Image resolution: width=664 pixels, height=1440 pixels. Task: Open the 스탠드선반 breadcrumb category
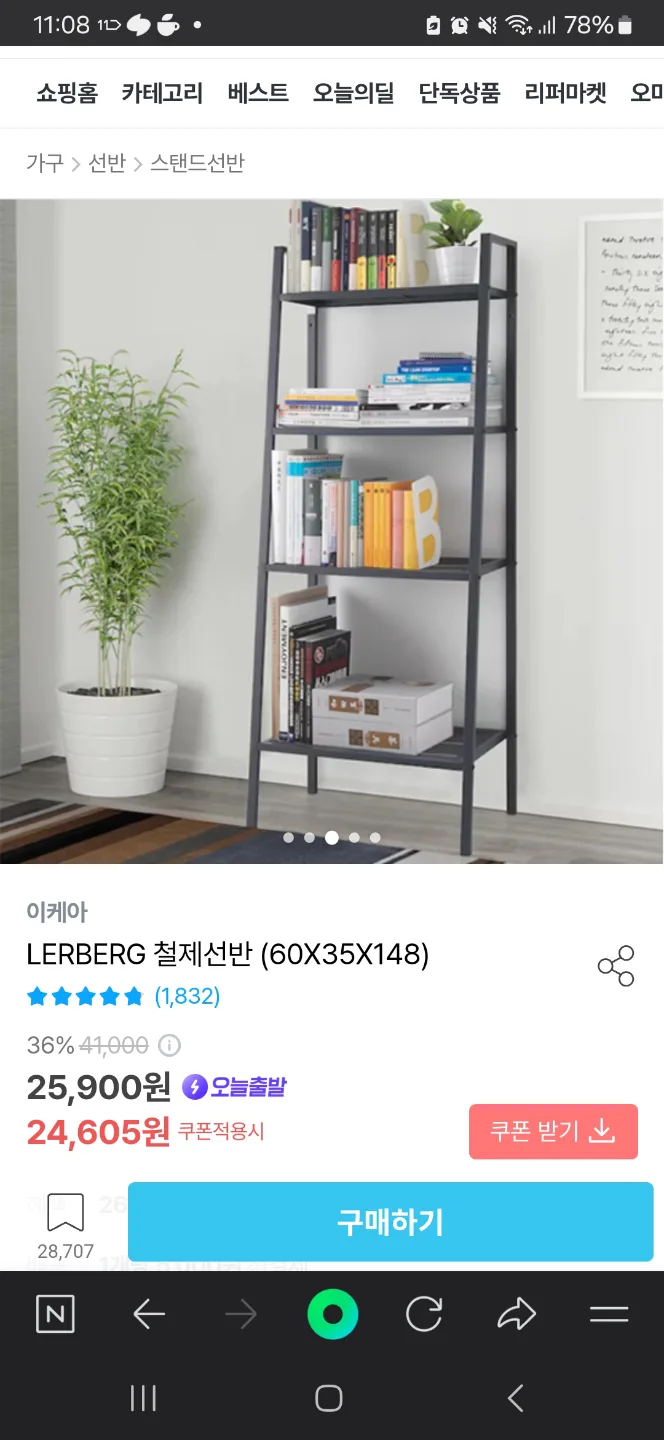click(197, 163)
